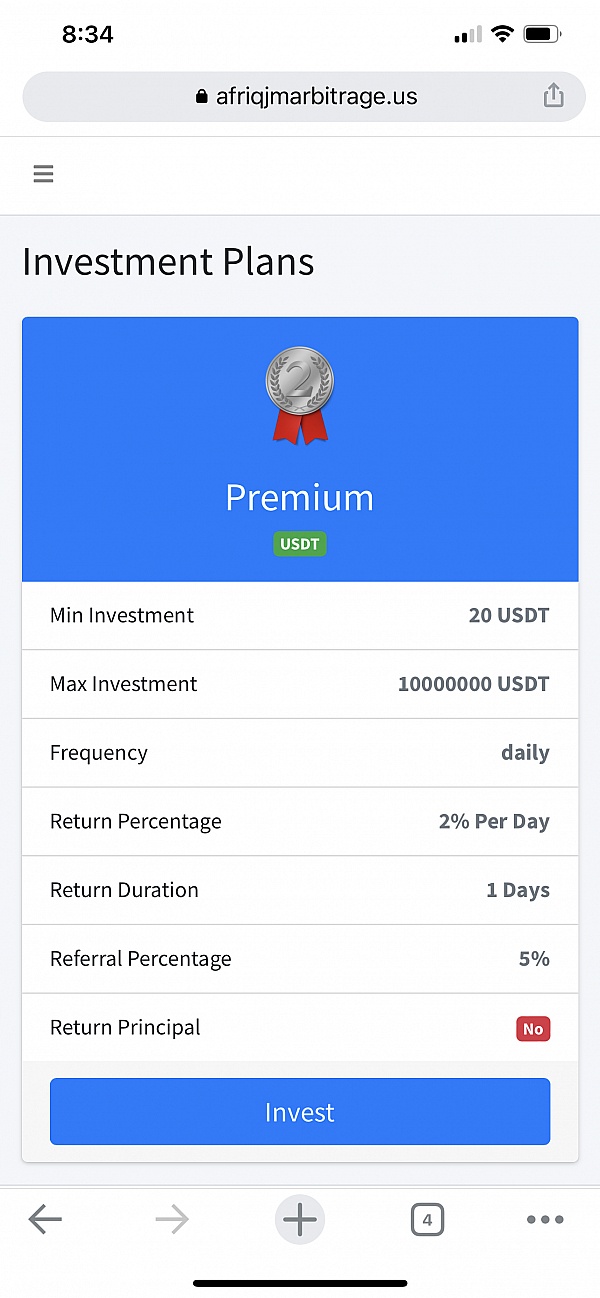The height and width of the screenshot is (1298, 600).
Task: Open a new browser tab
Action: [300, 1219]
